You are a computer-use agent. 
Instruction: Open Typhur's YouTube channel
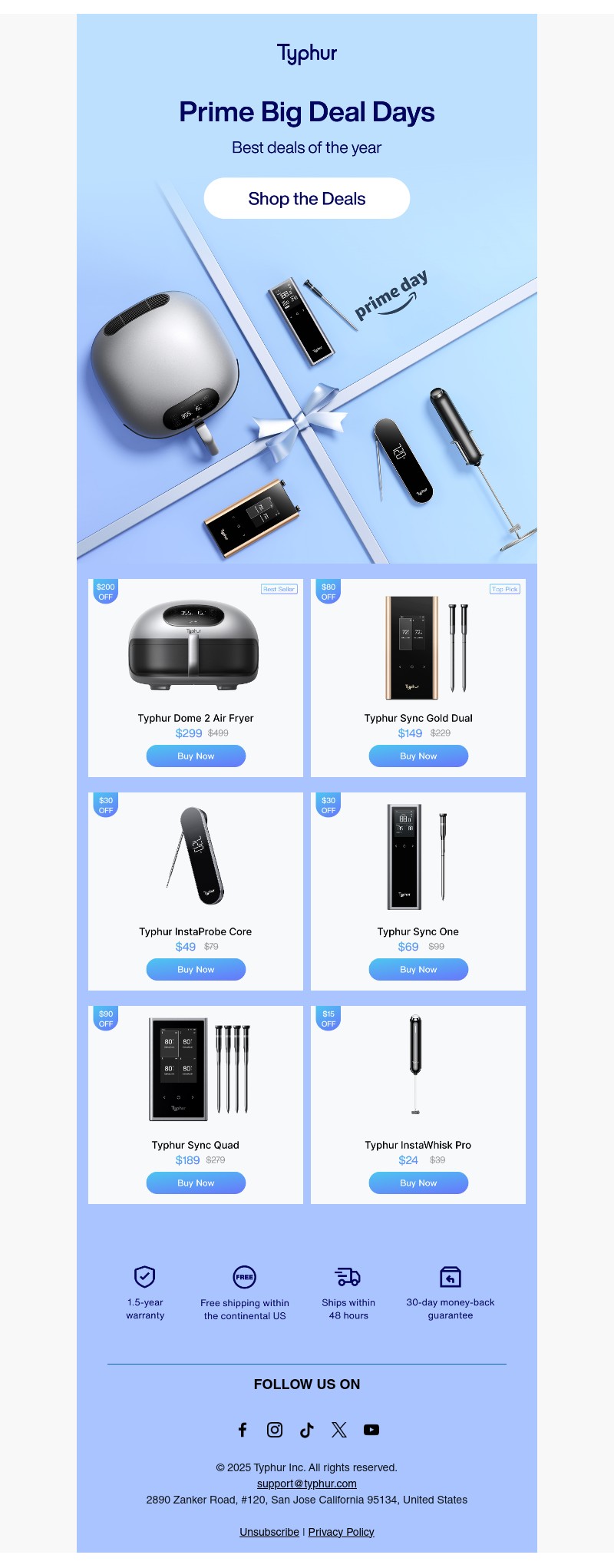pos(371,1430)
